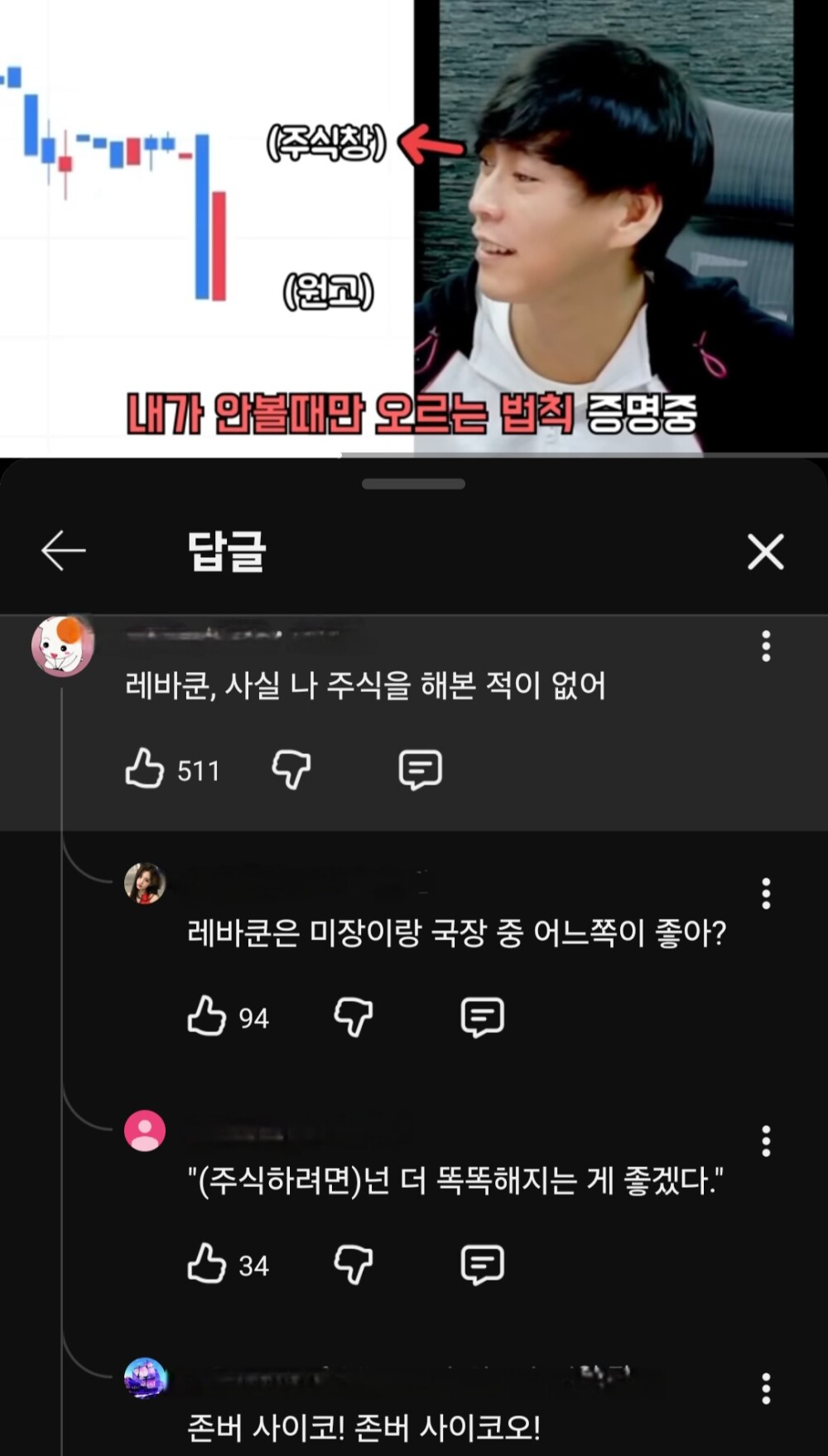This screenshot has height=1456, width=828.
Task: Reply to the comment with 94 likes
Action: [482, 1016]
